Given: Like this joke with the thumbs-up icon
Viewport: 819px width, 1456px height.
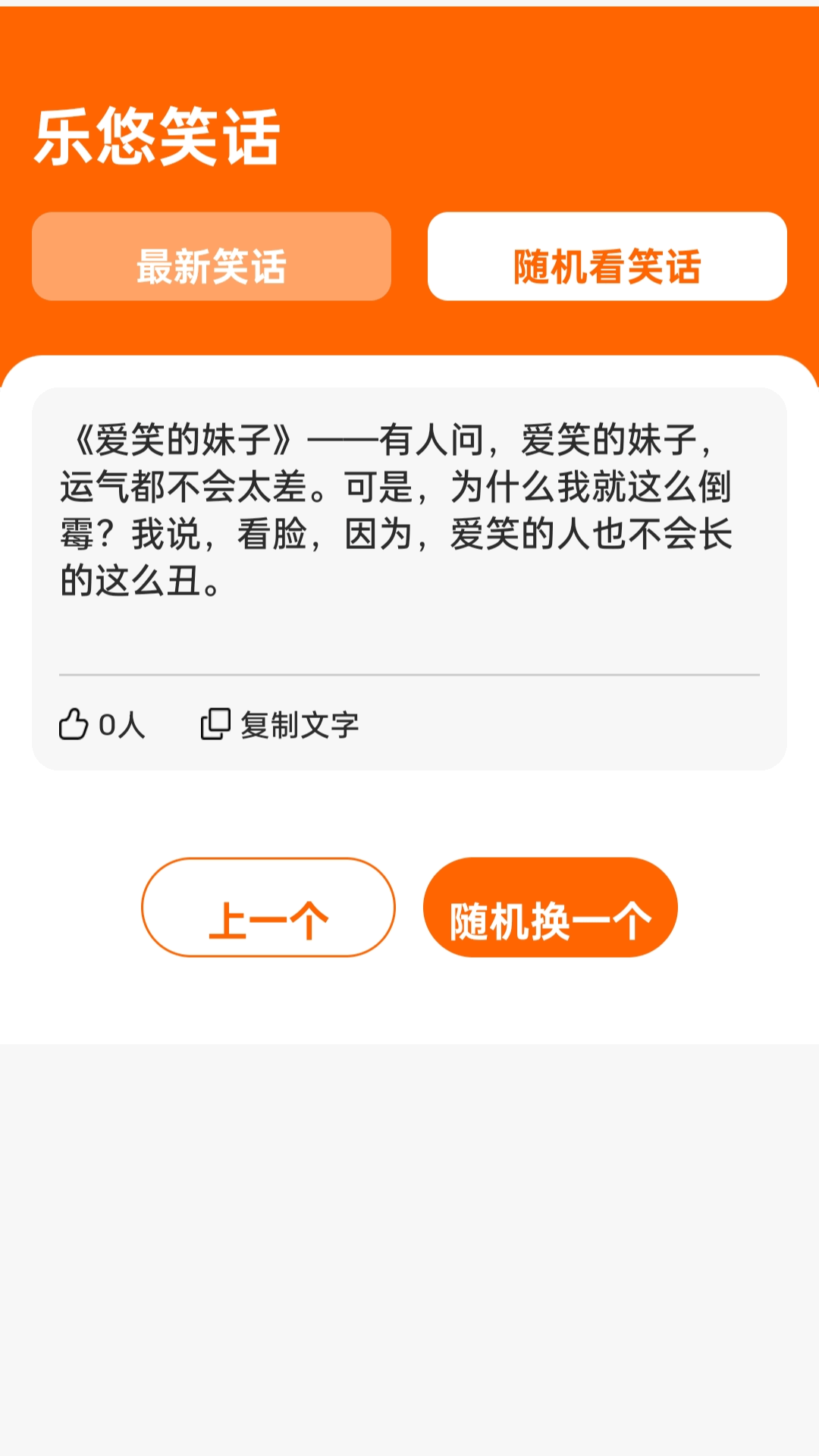Looking at the screenshot, I should [x=74, y=724].
